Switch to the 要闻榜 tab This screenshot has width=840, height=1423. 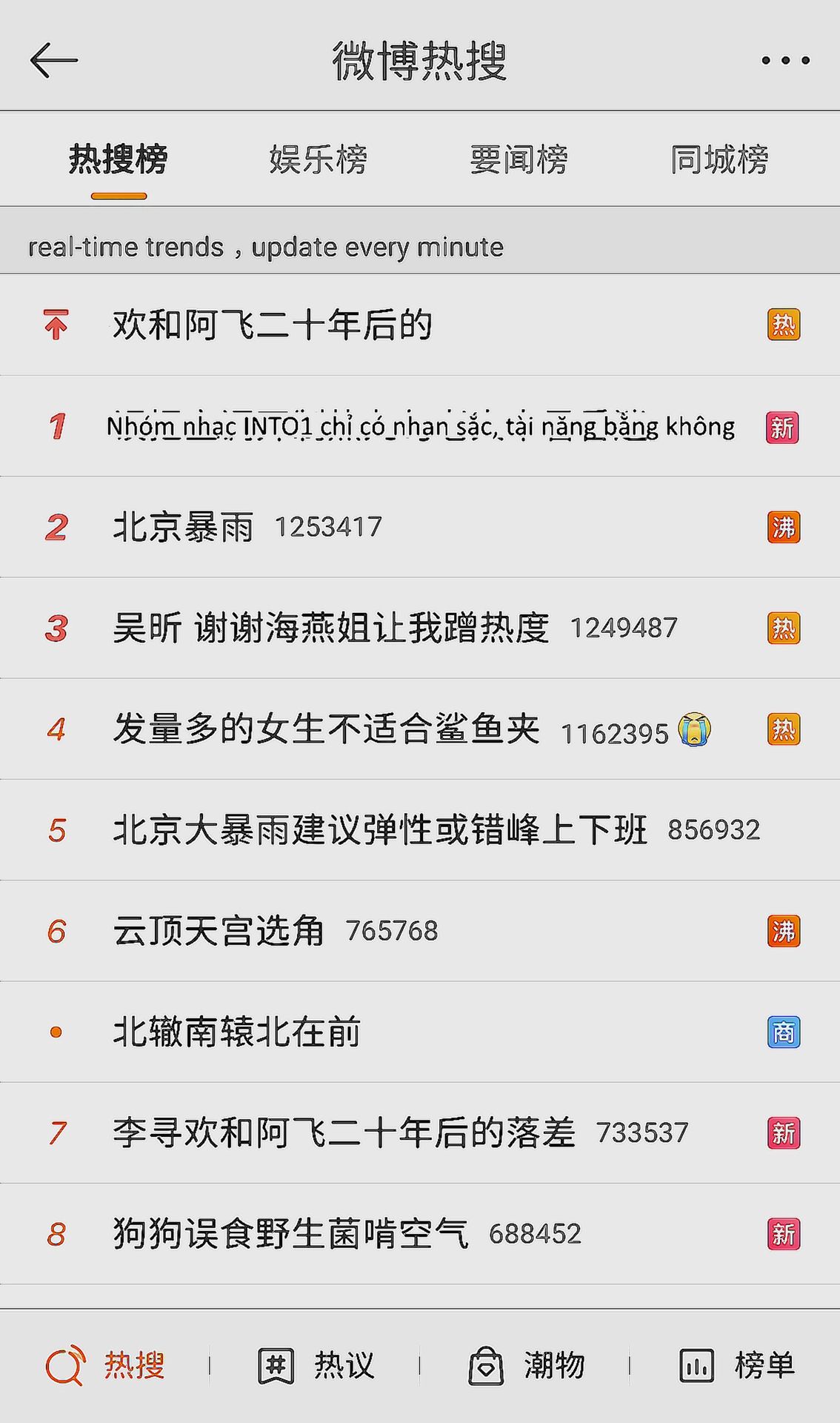click(519, 159)
